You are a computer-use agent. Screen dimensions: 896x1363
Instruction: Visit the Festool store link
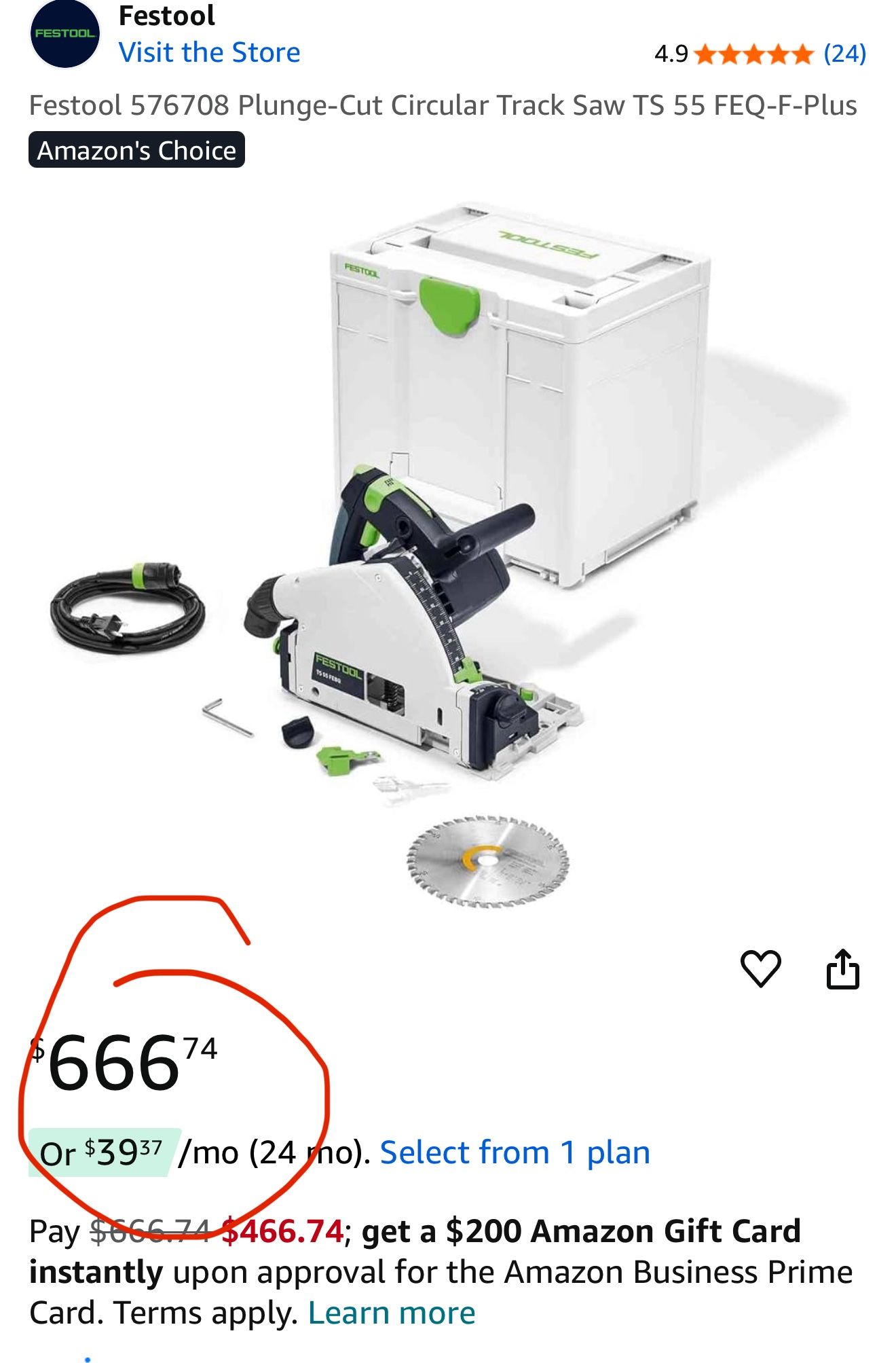[x=209, y=52]
